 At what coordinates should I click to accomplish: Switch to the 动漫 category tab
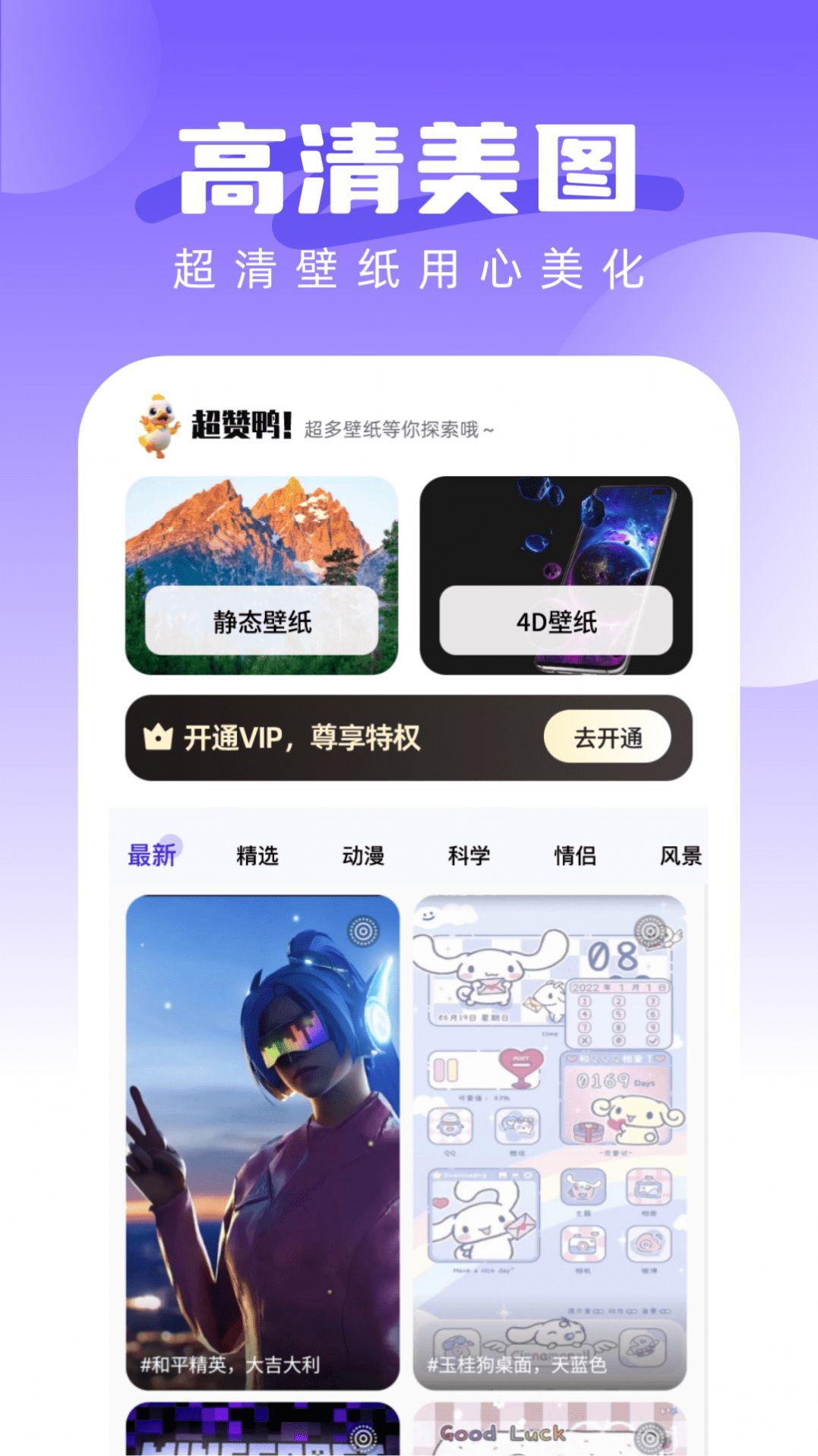tap(363, 856)
